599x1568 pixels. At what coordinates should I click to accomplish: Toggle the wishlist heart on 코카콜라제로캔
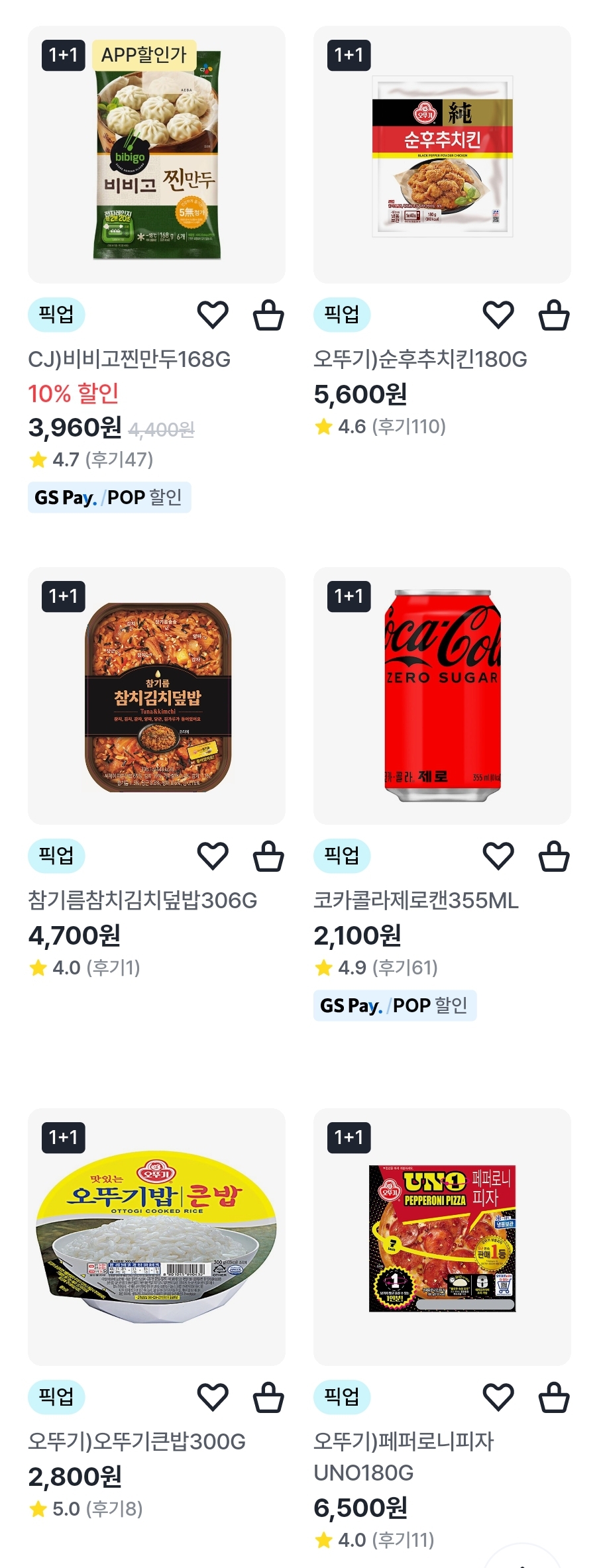(x=498, y=855)
